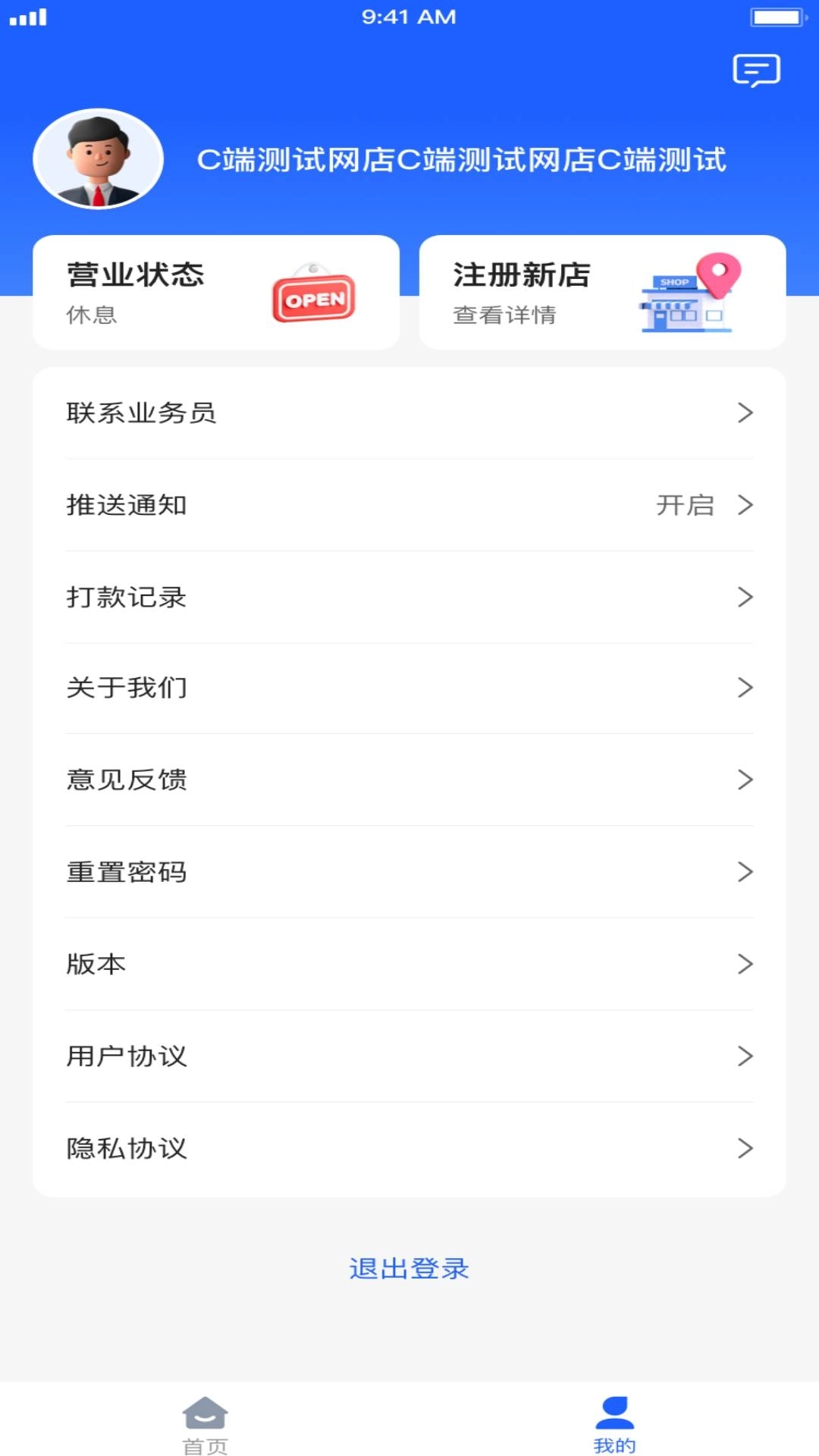Open 打款记录 via its arrow

click(746, 597)
